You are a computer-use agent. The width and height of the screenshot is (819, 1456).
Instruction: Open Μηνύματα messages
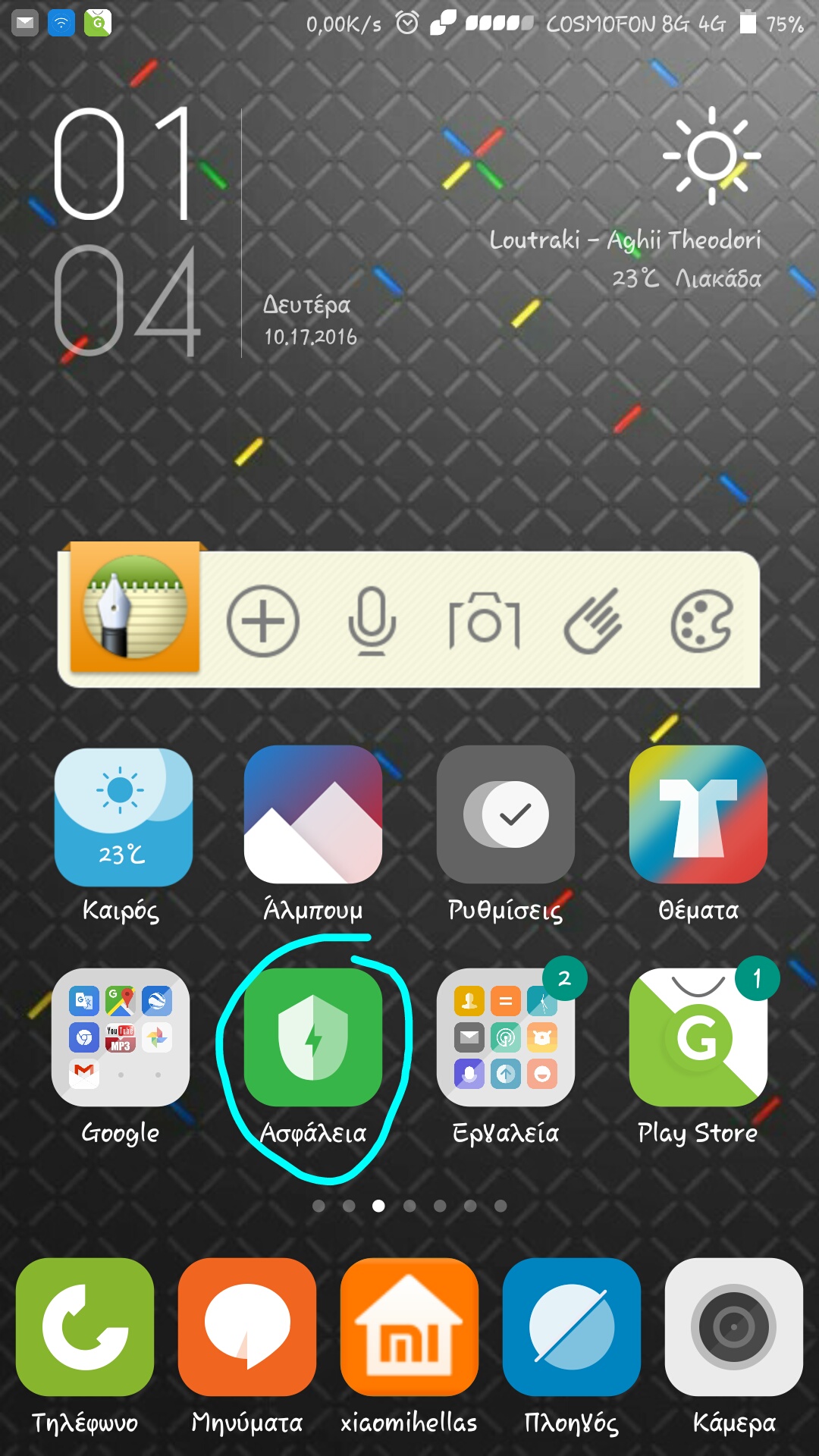point(247,1327)
